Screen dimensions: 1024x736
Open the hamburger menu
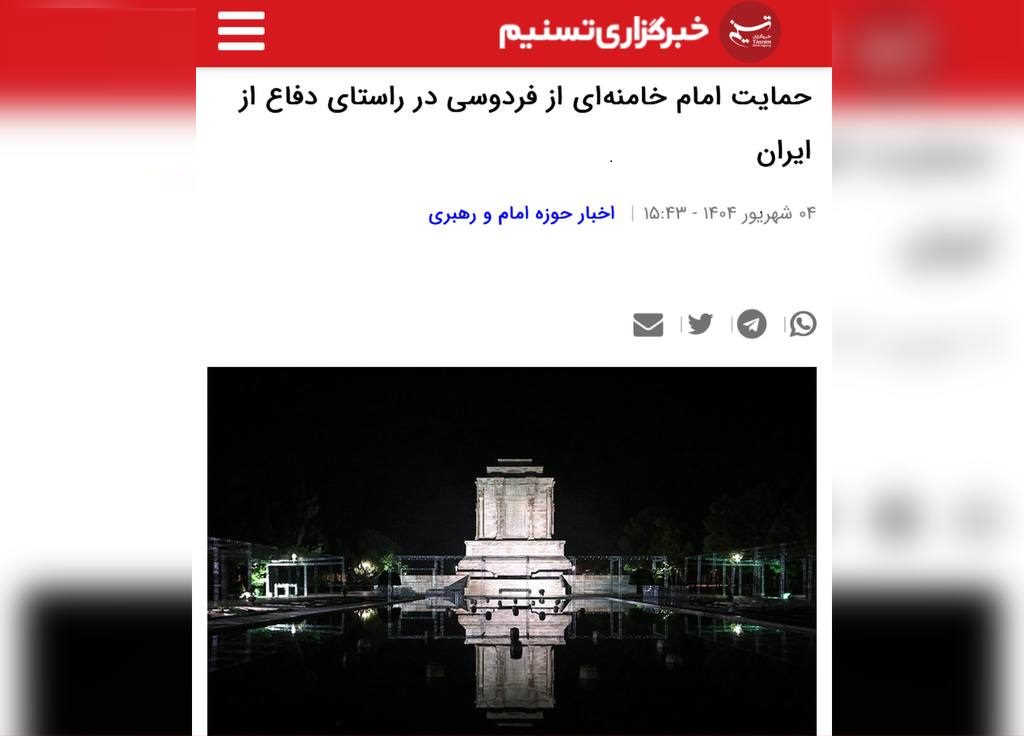coord(241,31)
